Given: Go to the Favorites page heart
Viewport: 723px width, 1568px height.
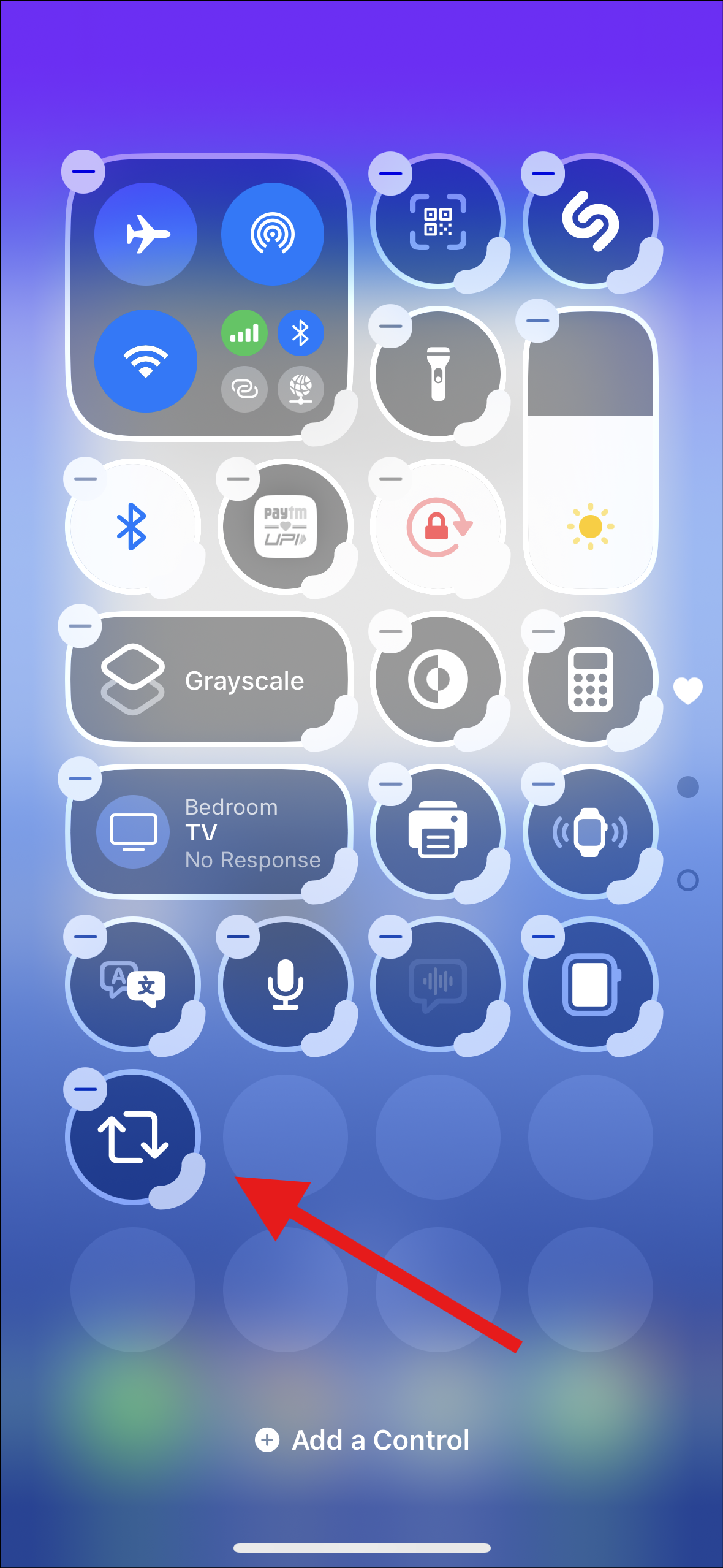Looking at the screenshot, I should click(x=687, y=691).
